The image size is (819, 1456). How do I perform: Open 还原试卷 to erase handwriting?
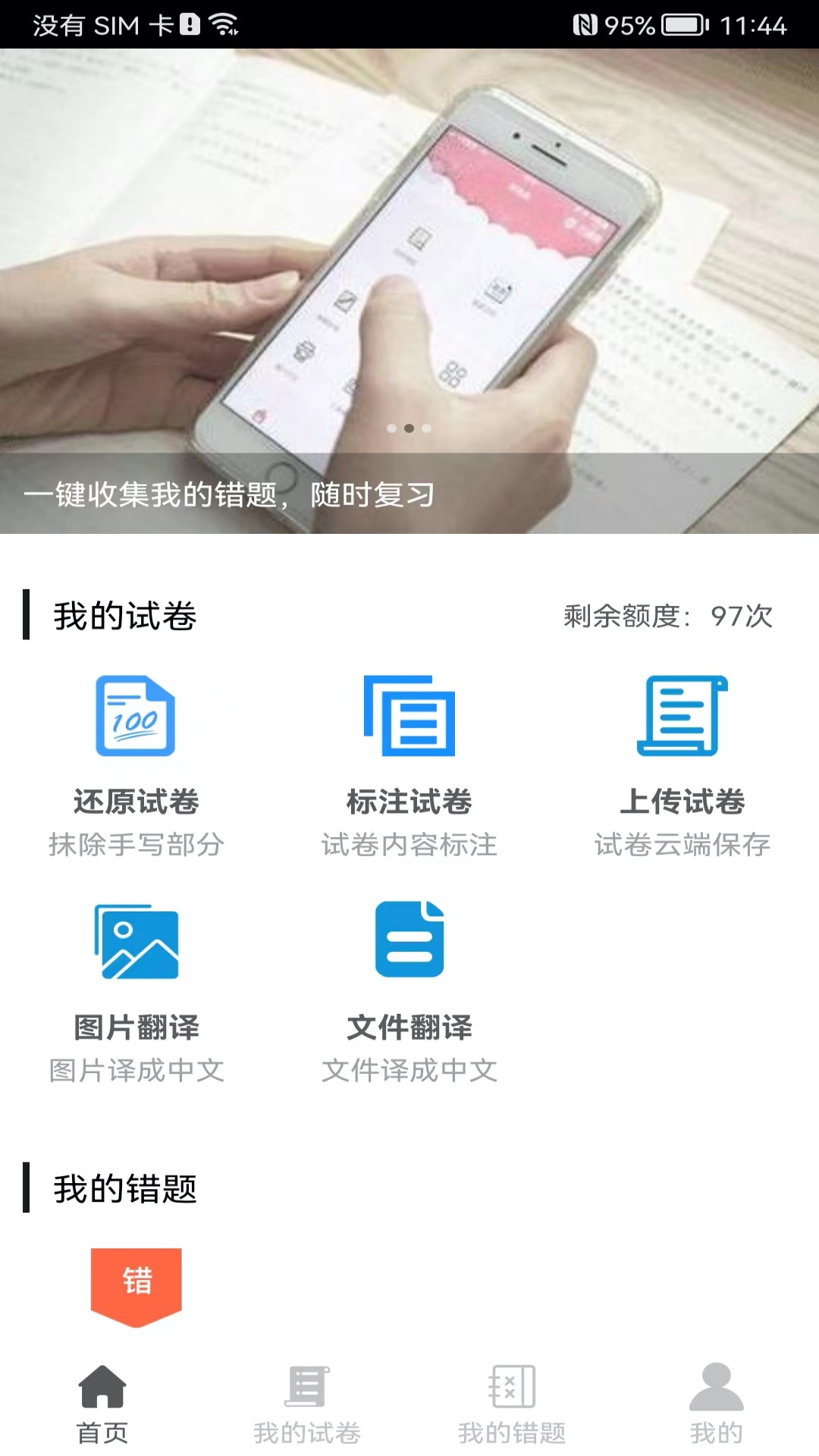[136, 766]
